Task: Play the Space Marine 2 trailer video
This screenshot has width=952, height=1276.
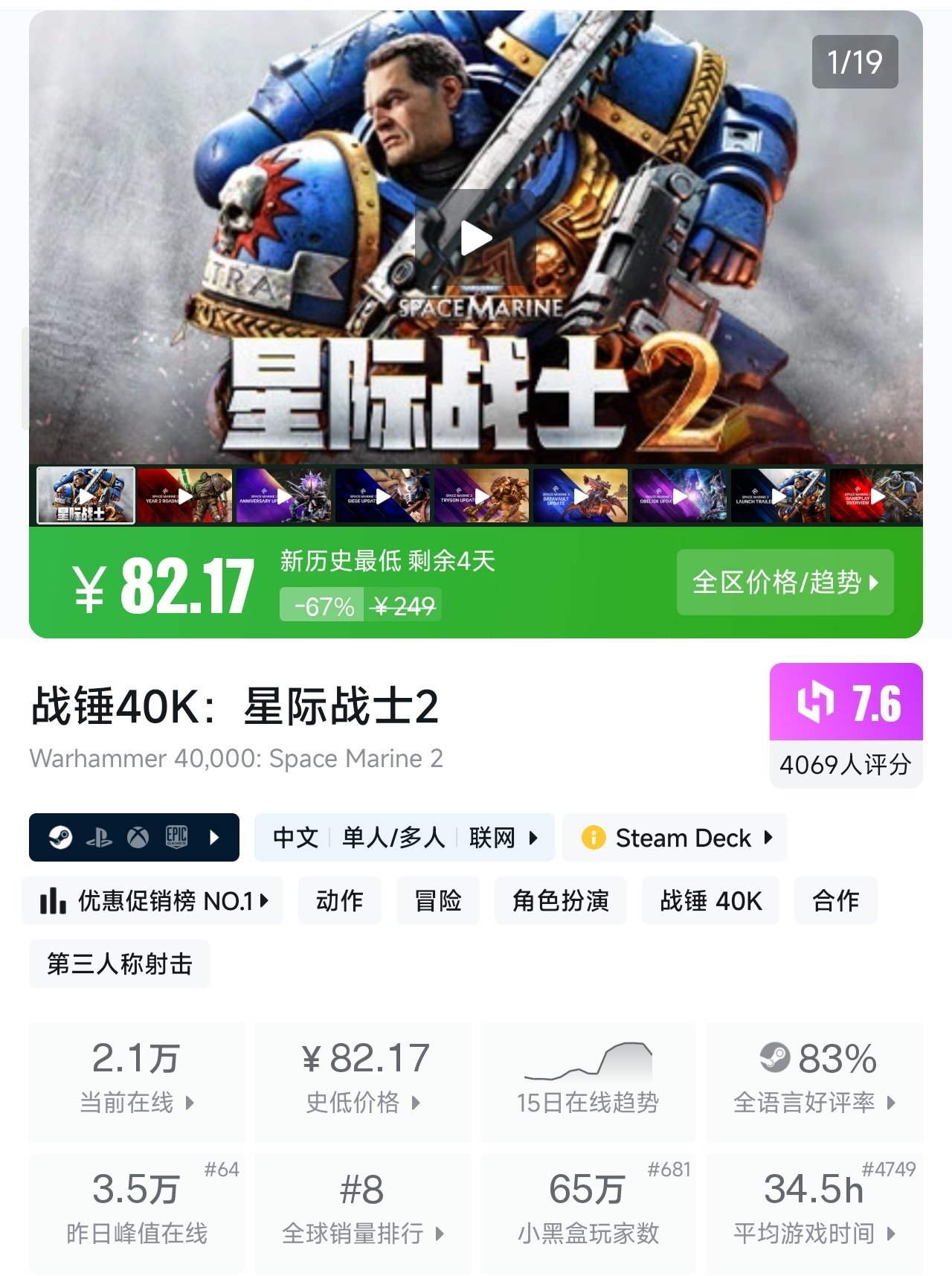Action: point(476,238)
